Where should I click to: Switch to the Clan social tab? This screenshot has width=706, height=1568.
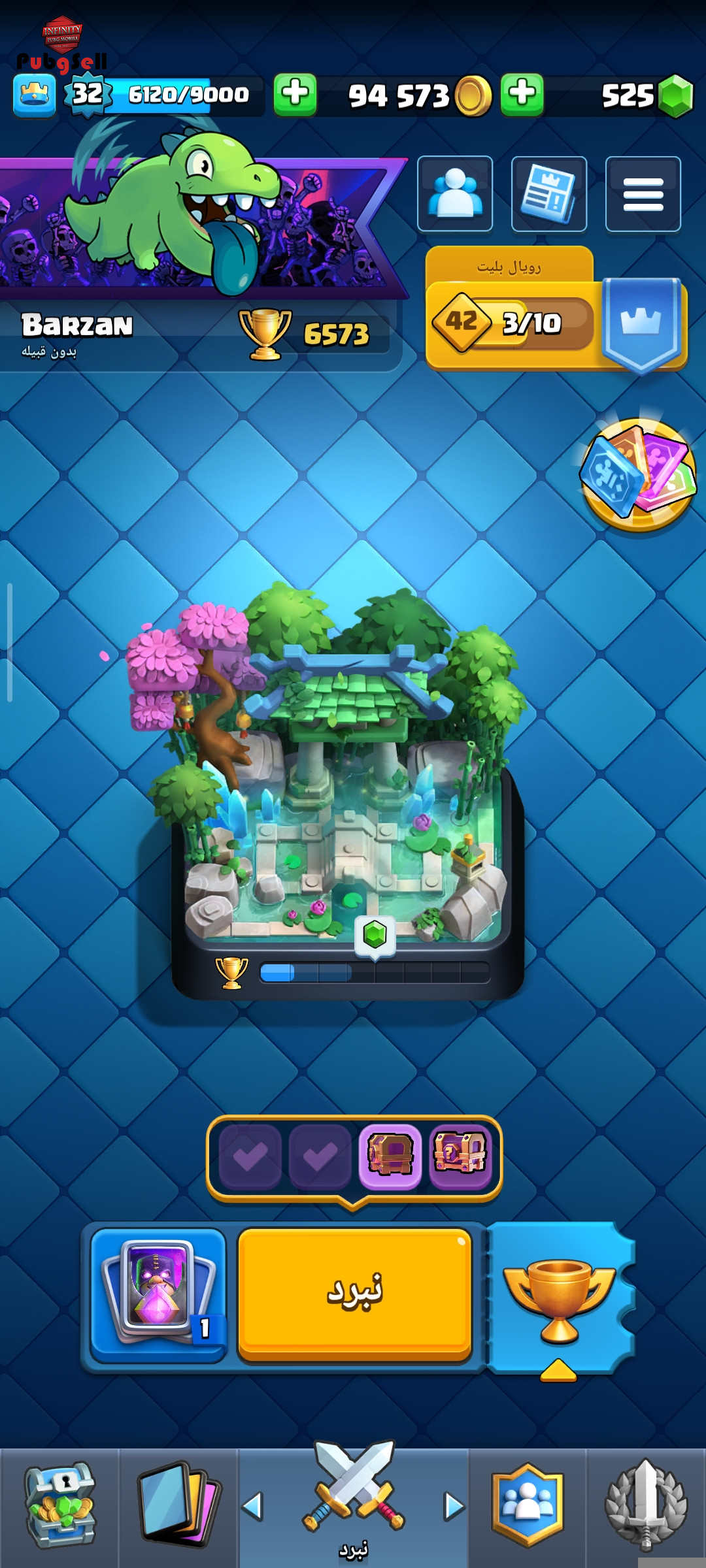(527, 1507)
